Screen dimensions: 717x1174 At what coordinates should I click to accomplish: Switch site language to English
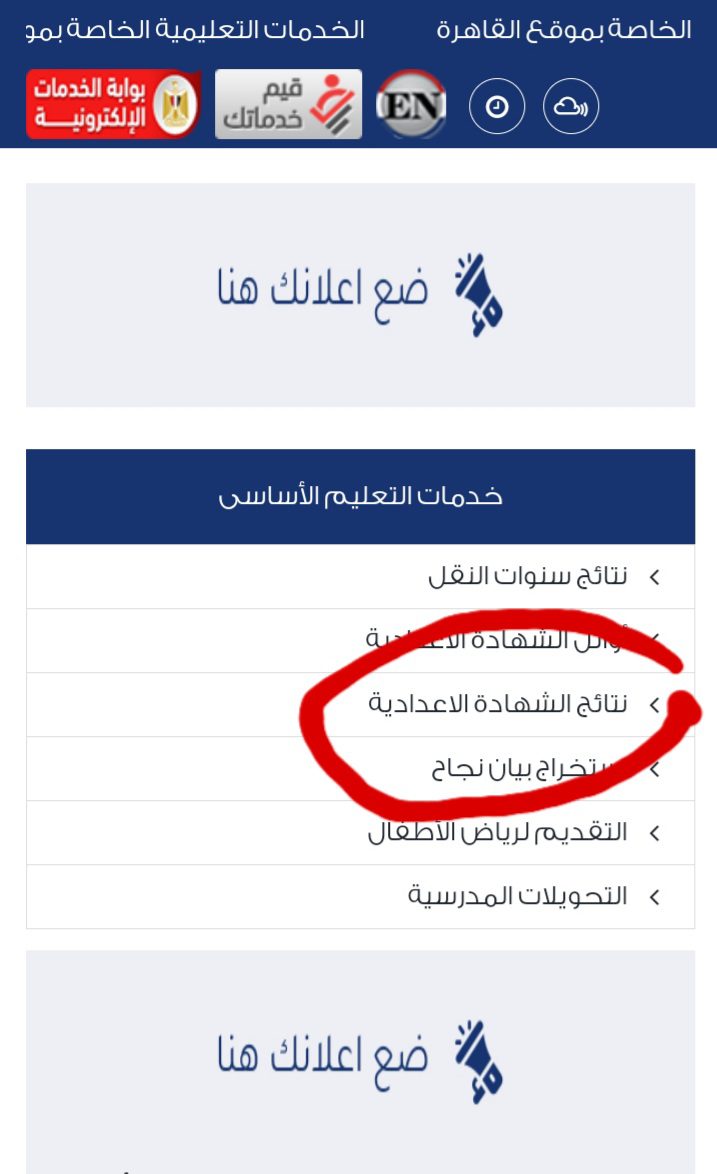tap(411, 104)
